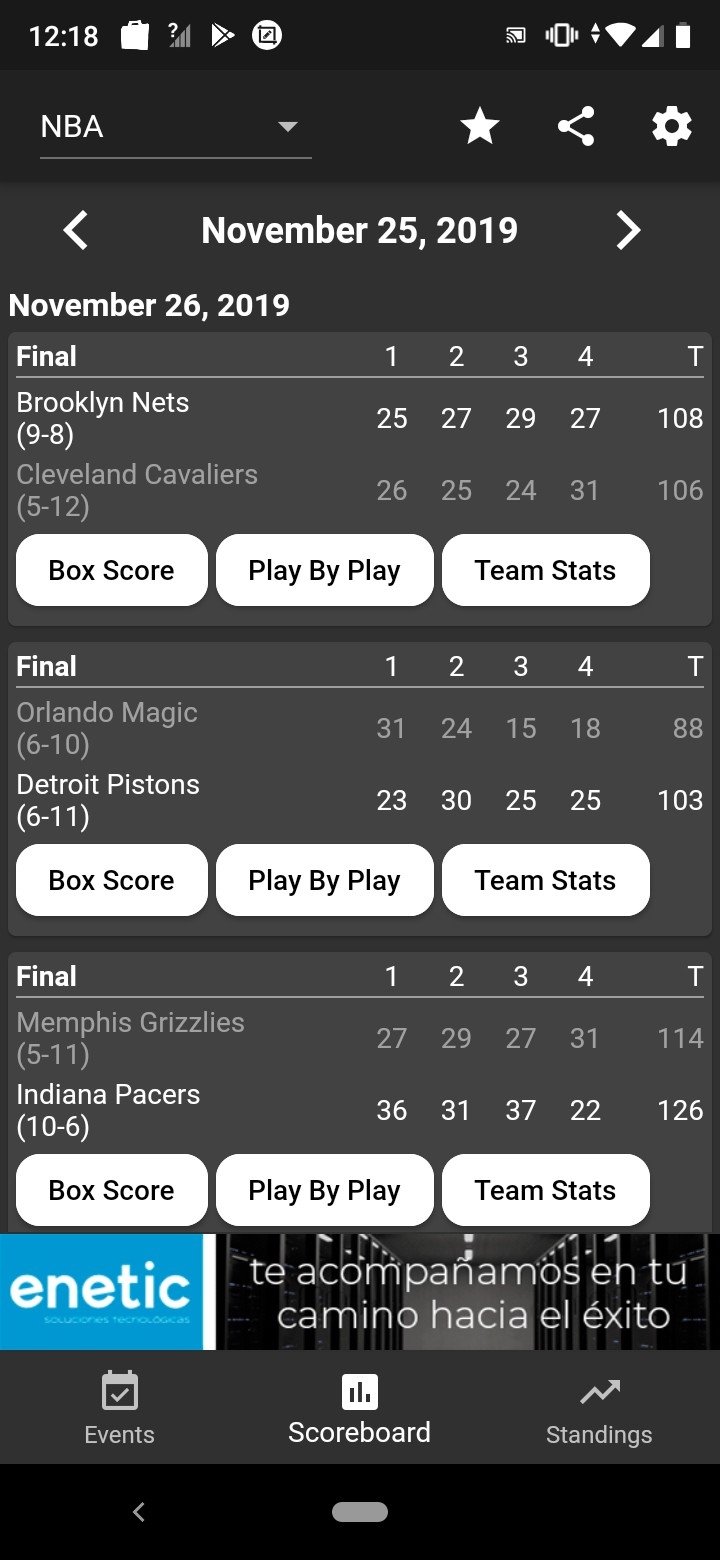Show Team Stats for Grizzlies vs Pacers

point(545,1190)
